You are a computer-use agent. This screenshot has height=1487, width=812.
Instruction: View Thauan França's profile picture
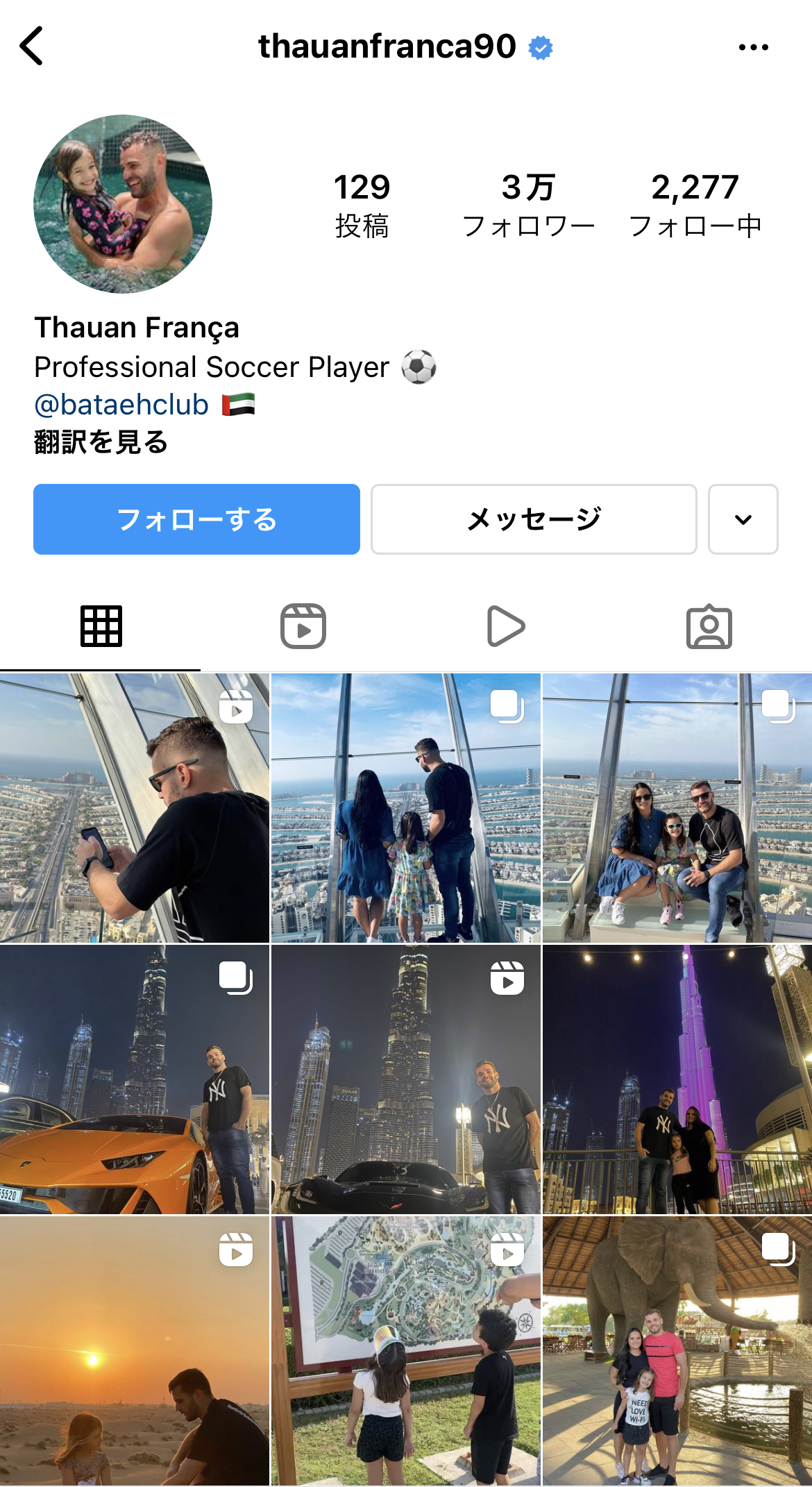tap(123, 204)
